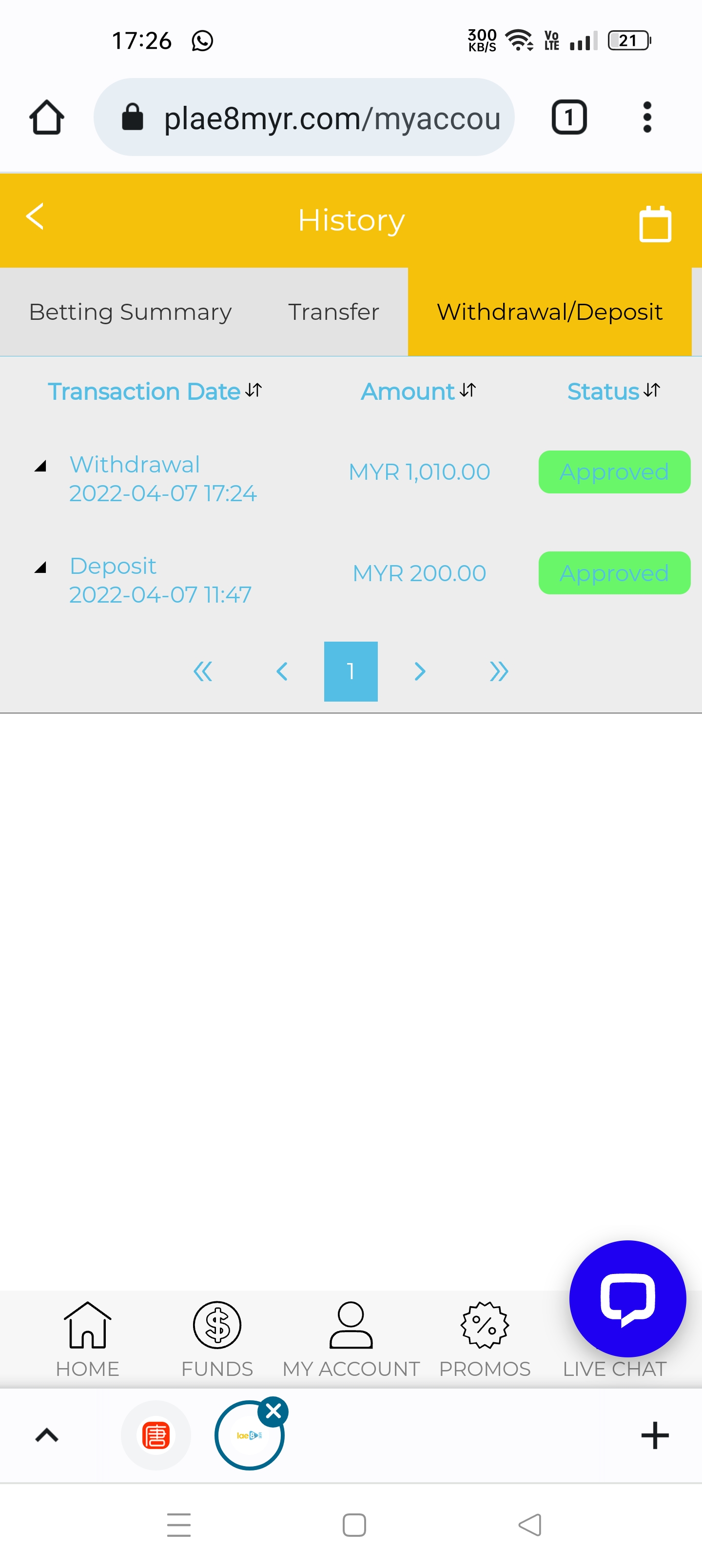Sort by Transaction Date
This screenshot has height=1568, width=702.
[x=155, y=391]
